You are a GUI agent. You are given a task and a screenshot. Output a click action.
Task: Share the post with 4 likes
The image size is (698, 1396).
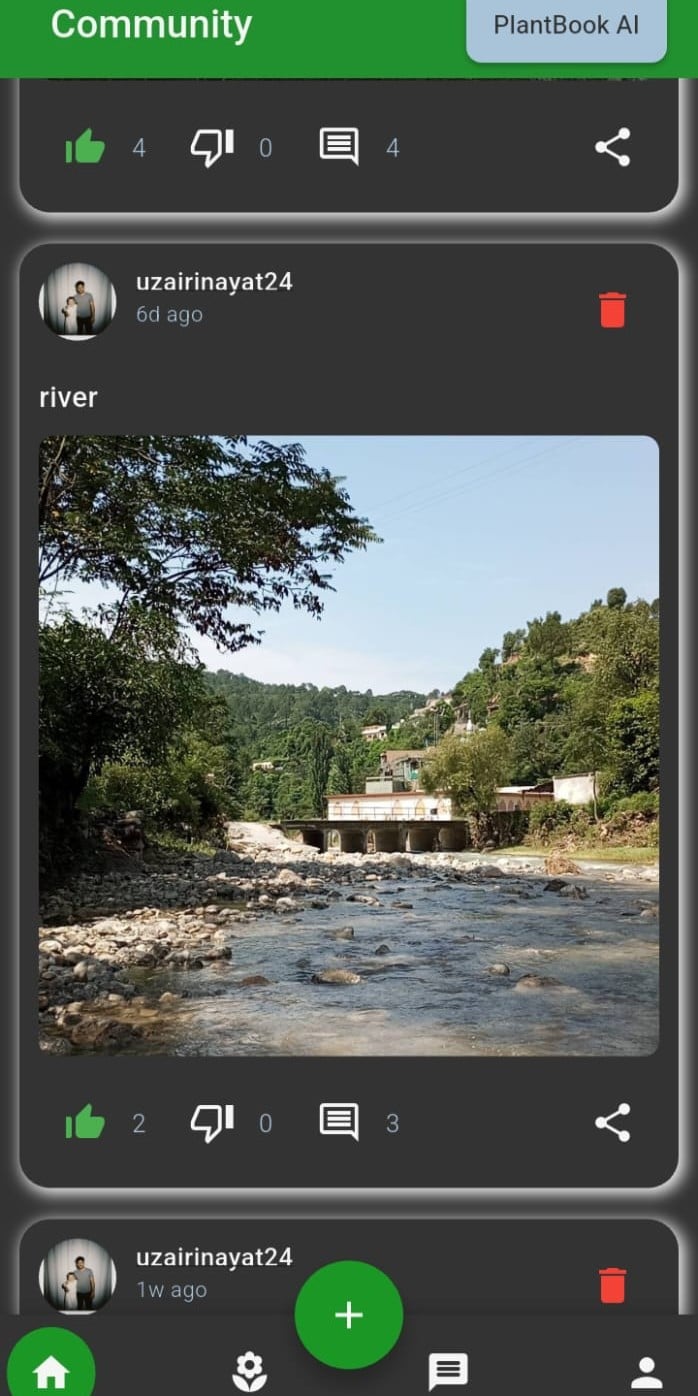[612, 147]
